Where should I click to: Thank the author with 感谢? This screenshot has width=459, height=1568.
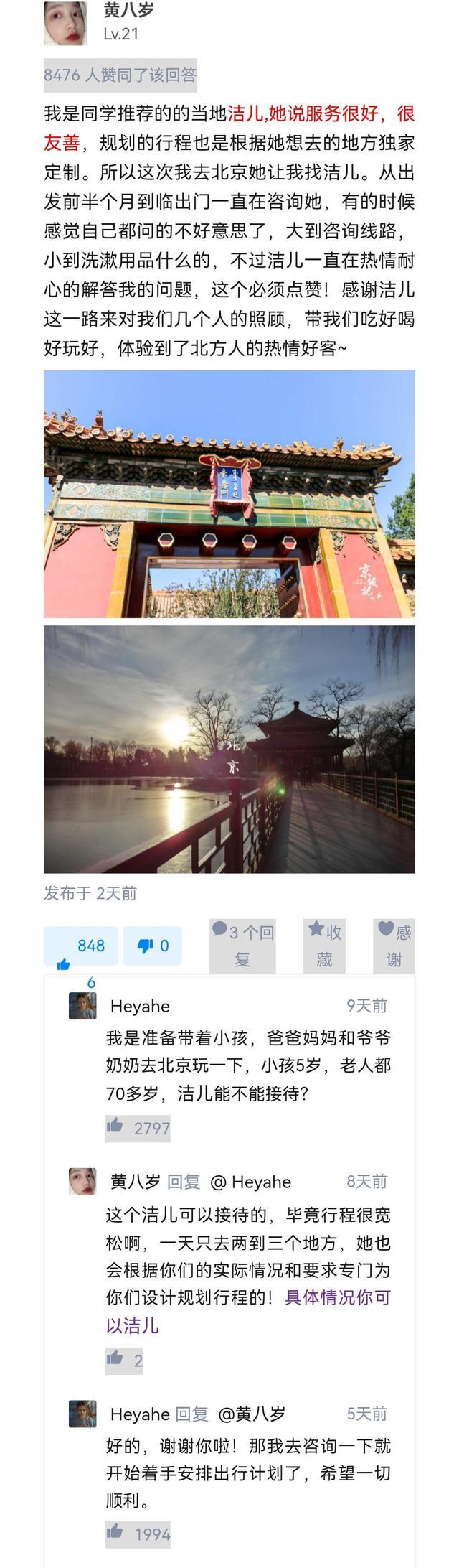(394, 946)
